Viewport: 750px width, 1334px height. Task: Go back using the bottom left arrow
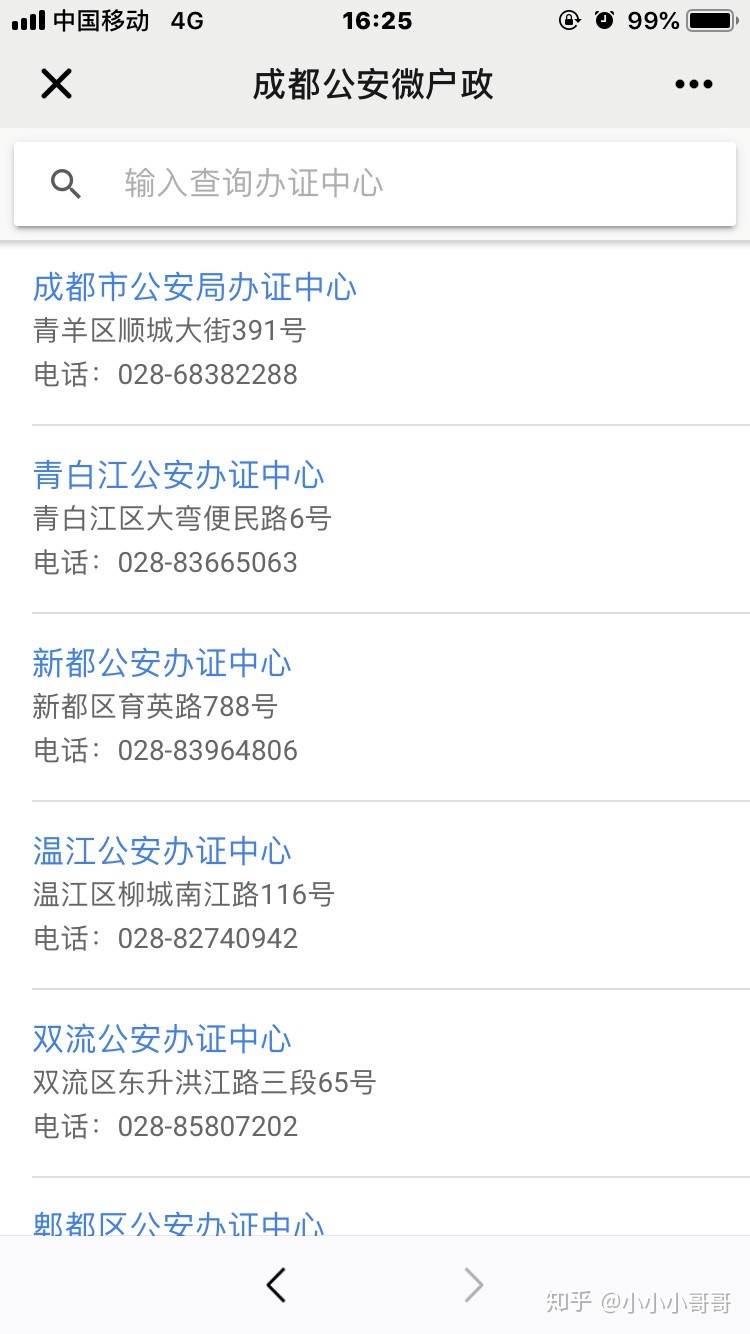pyautogui.click(x=277, y=1285)
